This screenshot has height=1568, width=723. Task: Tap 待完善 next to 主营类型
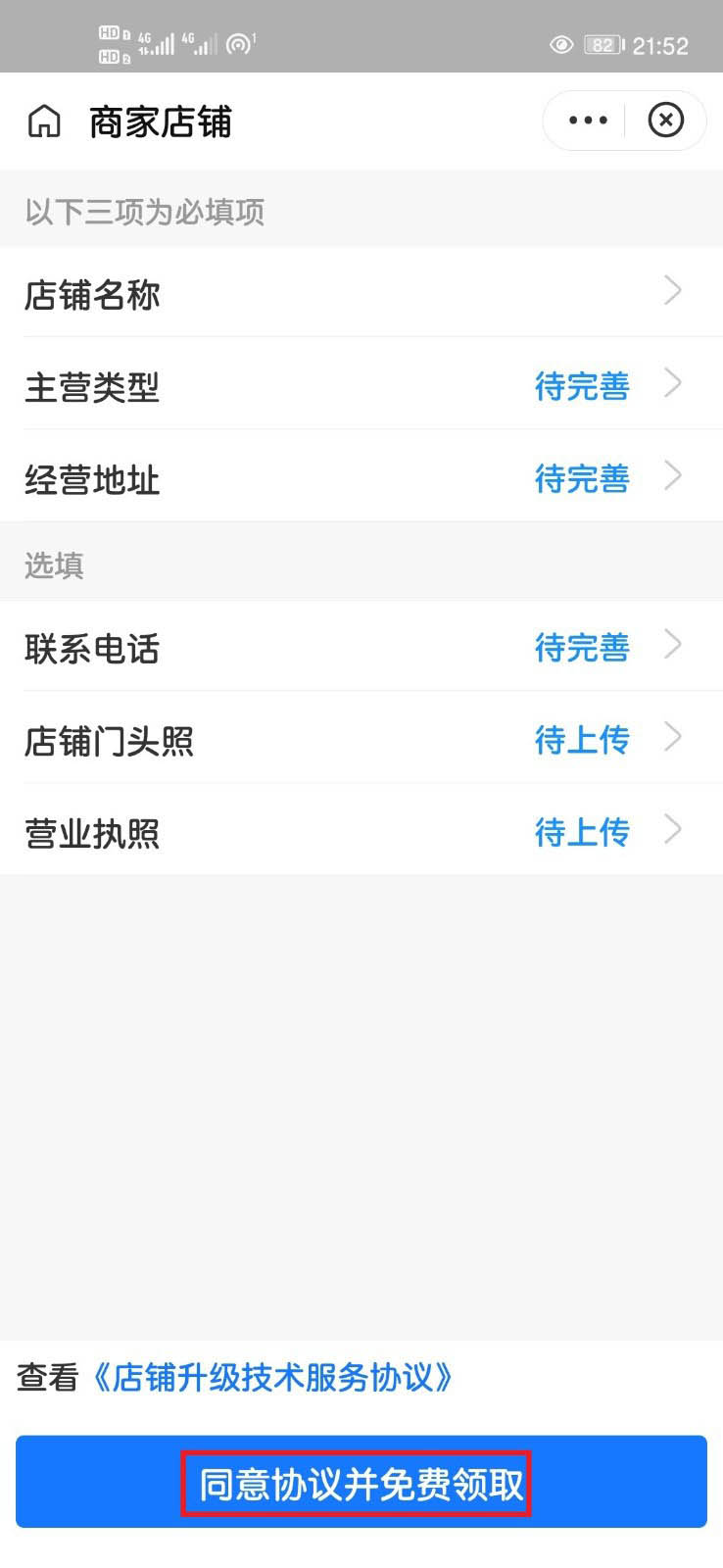tap(582, 386)
